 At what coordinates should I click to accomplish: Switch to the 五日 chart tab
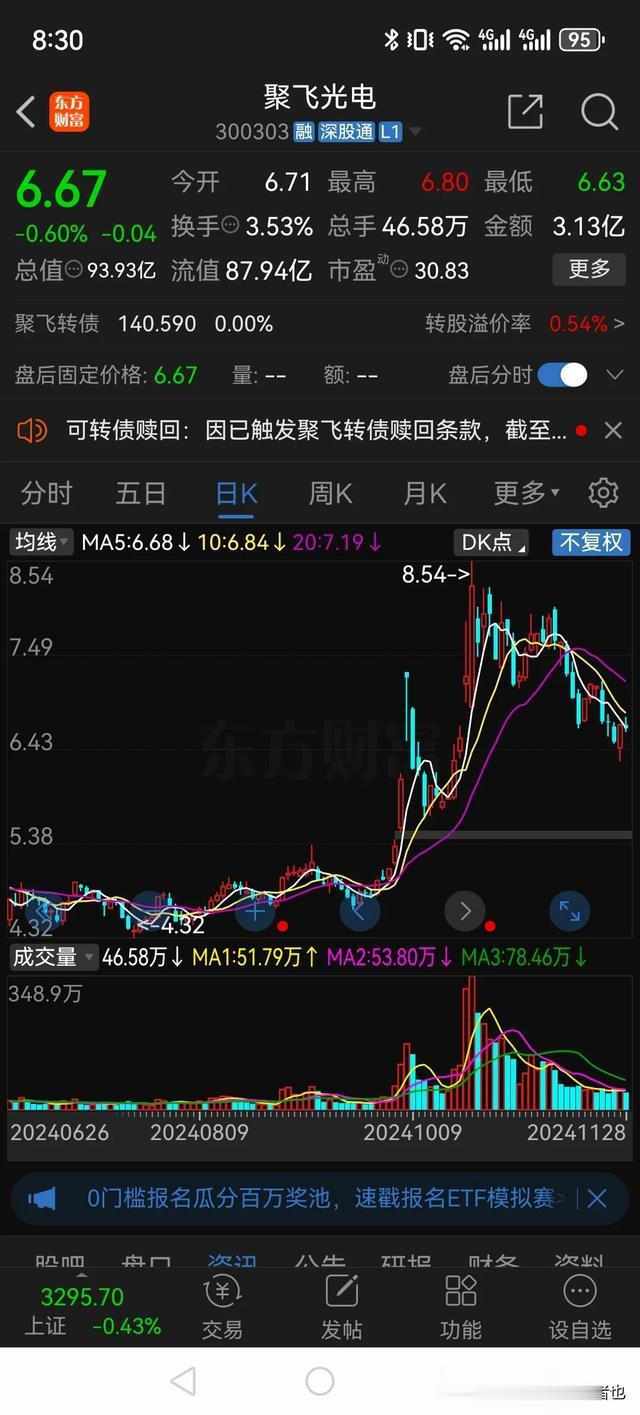click(140, 493)
